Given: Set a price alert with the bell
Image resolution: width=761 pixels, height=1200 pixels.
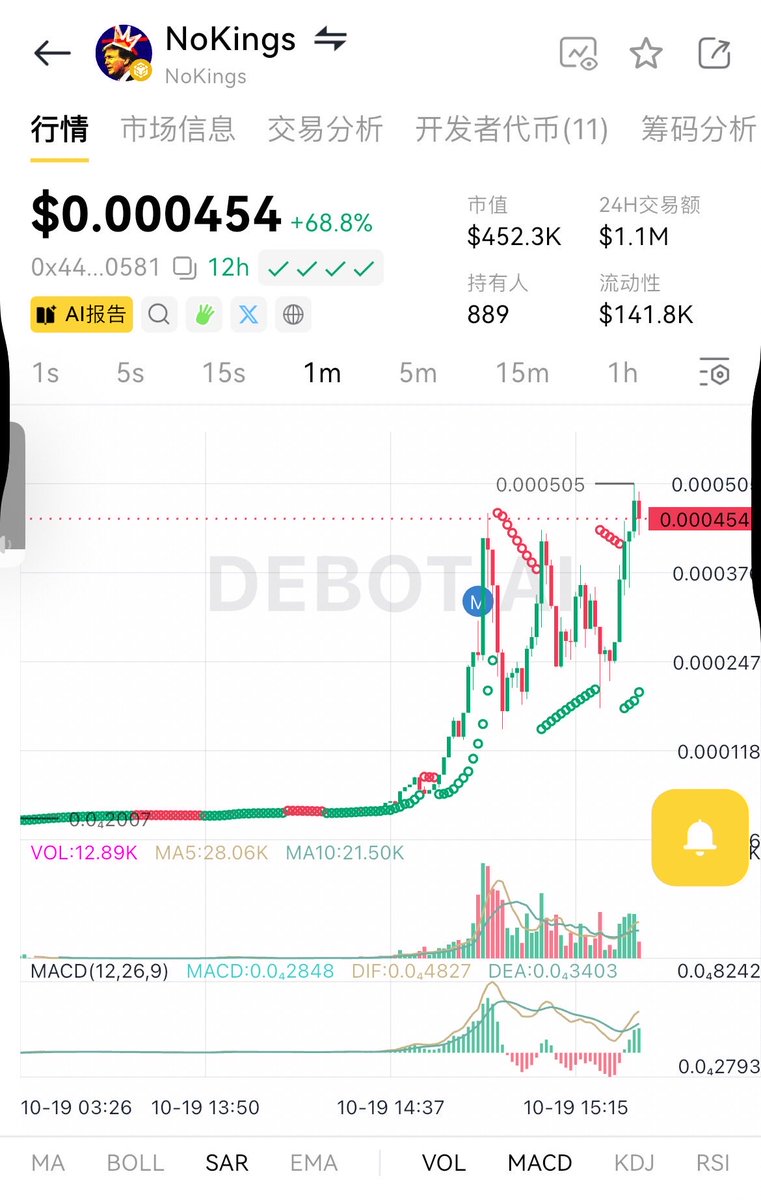Looking at the screenshot, I should point(700,837).
